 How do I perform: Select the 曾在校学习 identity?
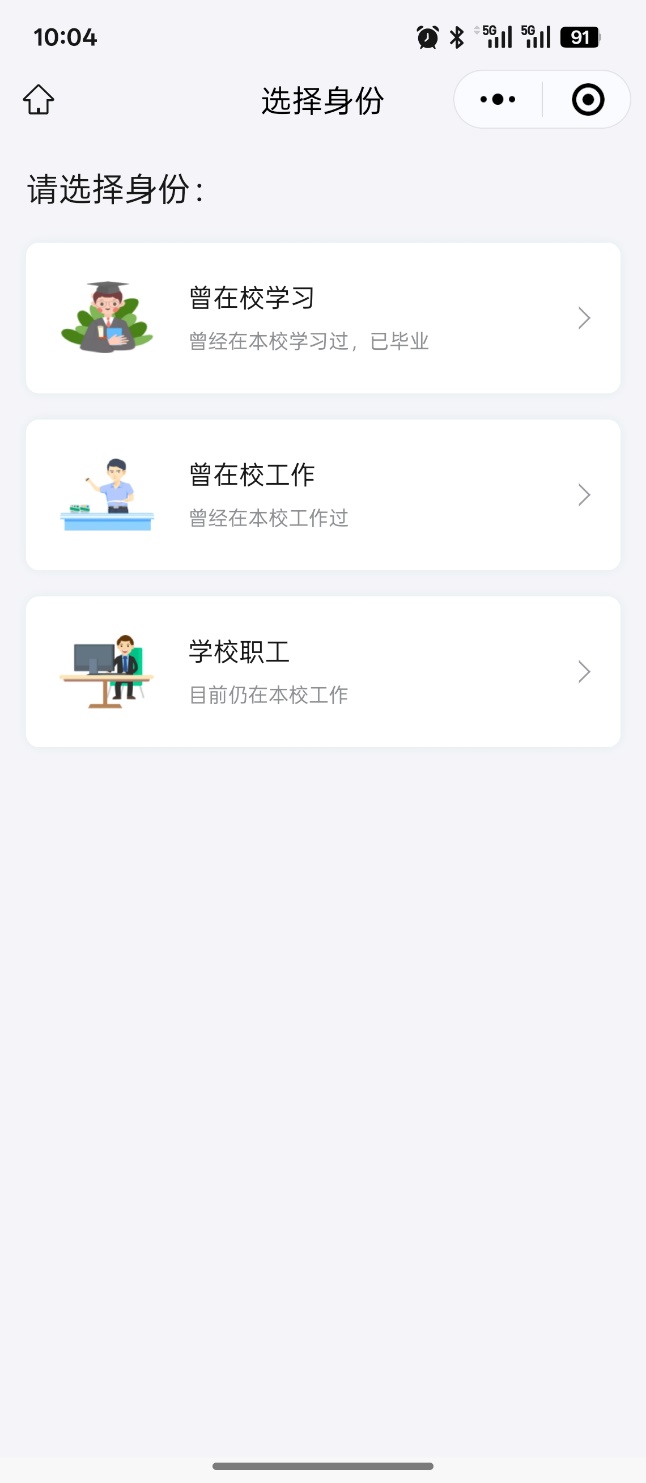[x=323, y=318]
